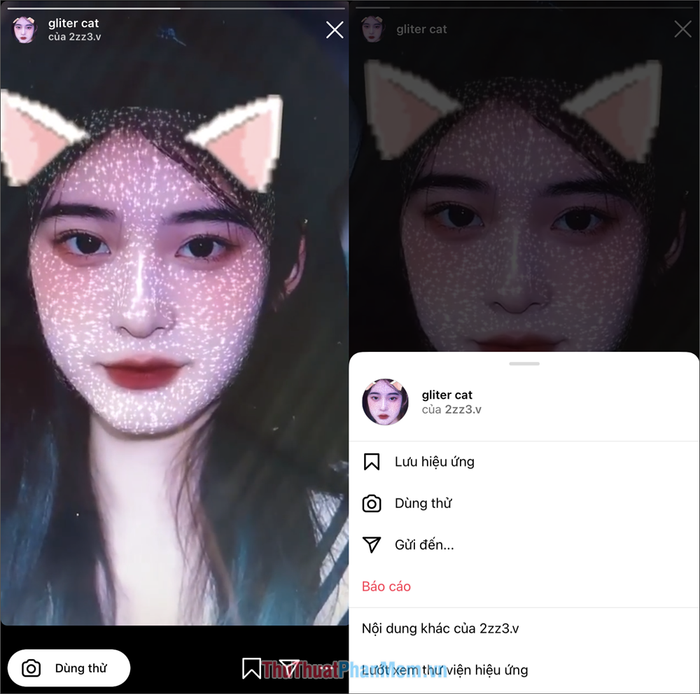Image resolution: width=700 pixels, height=694 pixels.
Task: Select Gửi đến... in the sheet
Action: pos(424,545)
